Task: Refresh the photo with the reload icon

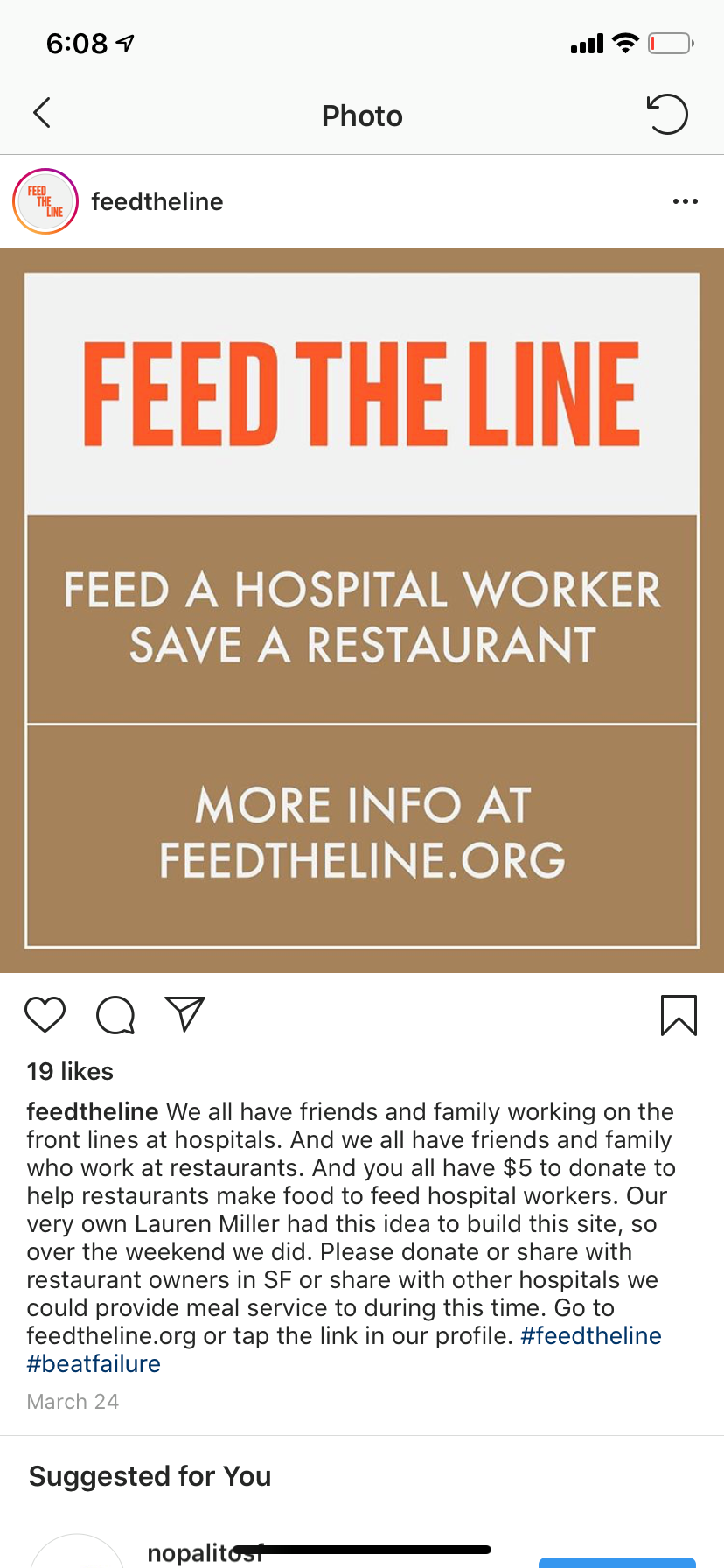Action: pos(667,114)
